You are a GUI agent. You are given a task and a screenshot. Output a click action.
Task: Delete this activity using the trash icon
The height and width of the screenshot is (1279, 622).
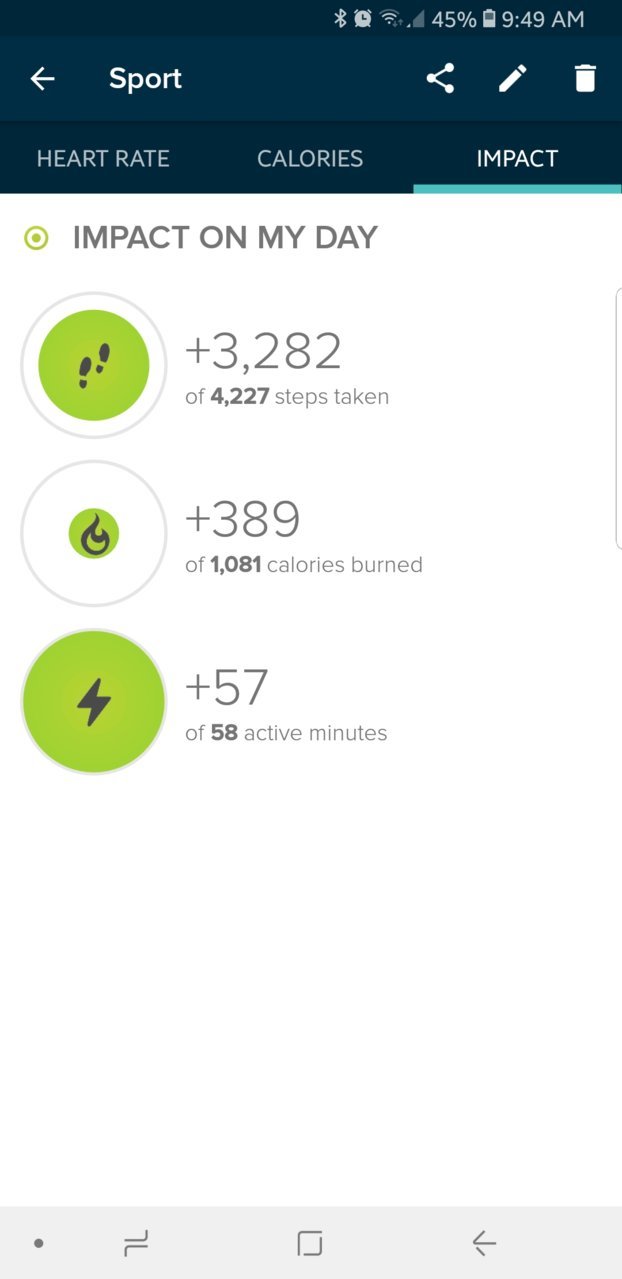(585, 79)
